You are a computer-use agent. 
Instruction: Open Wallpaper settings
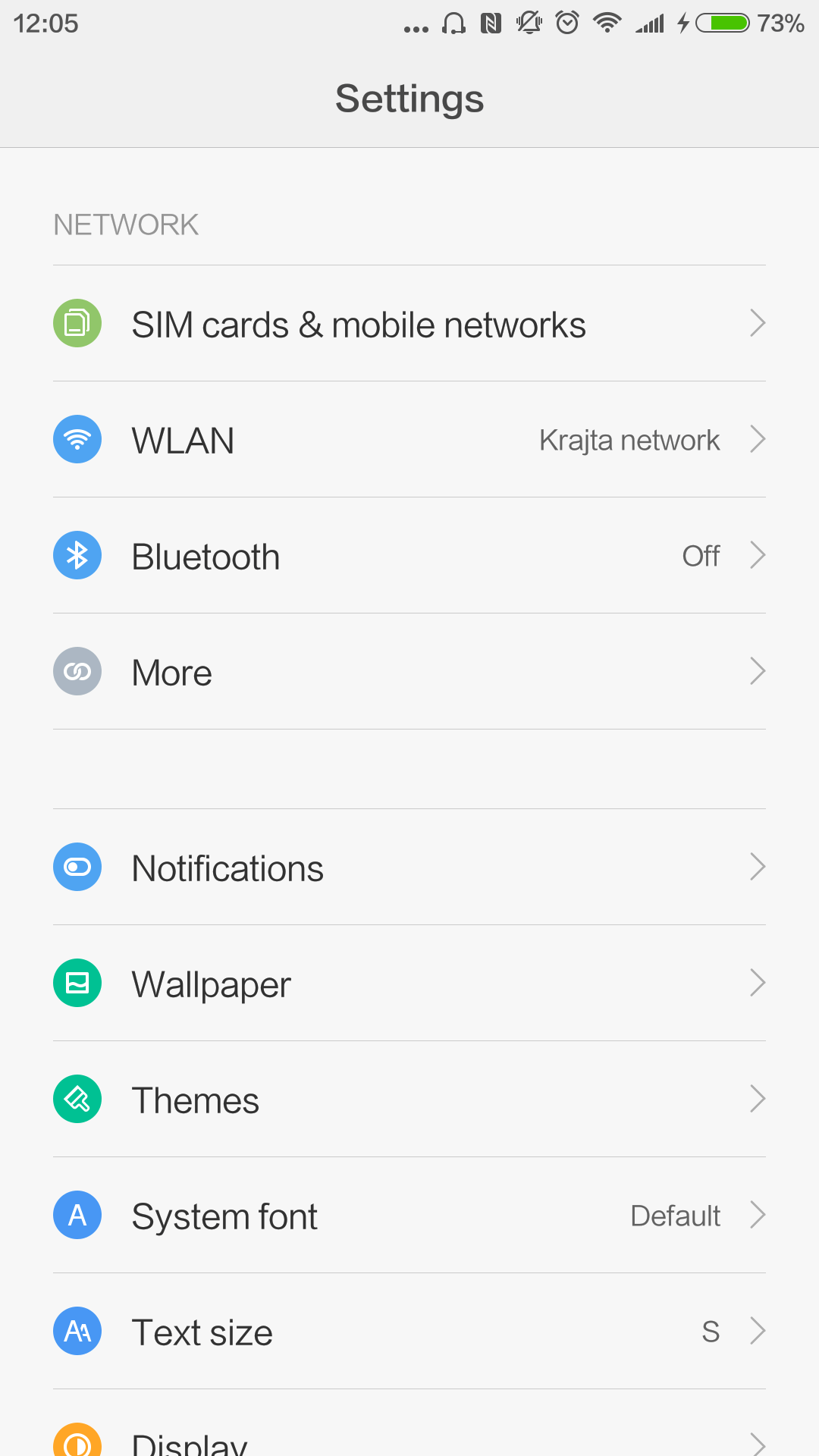409,984
